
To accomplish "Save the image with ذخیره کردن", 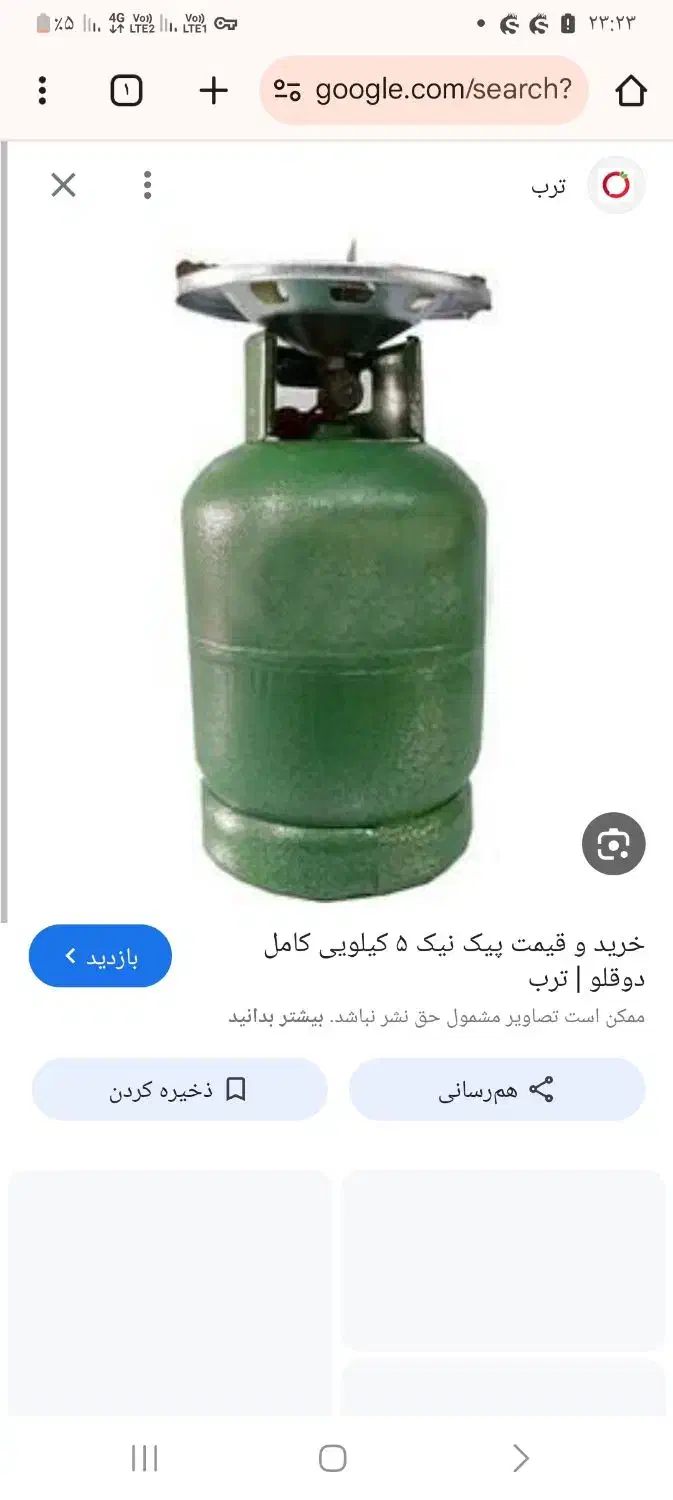I will [x=179, y=1090].
